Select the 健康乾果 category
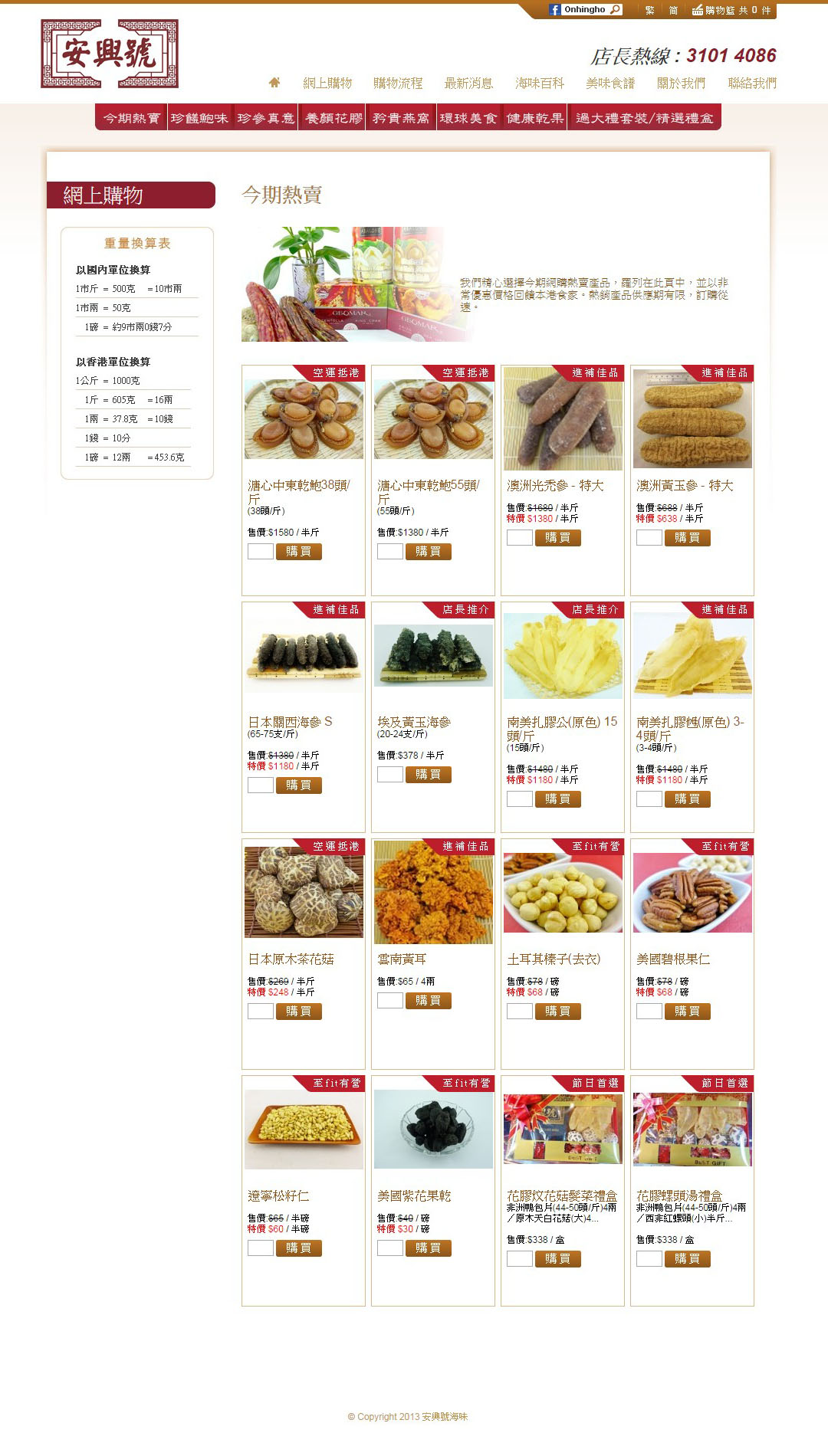 (x=535, y=118)
